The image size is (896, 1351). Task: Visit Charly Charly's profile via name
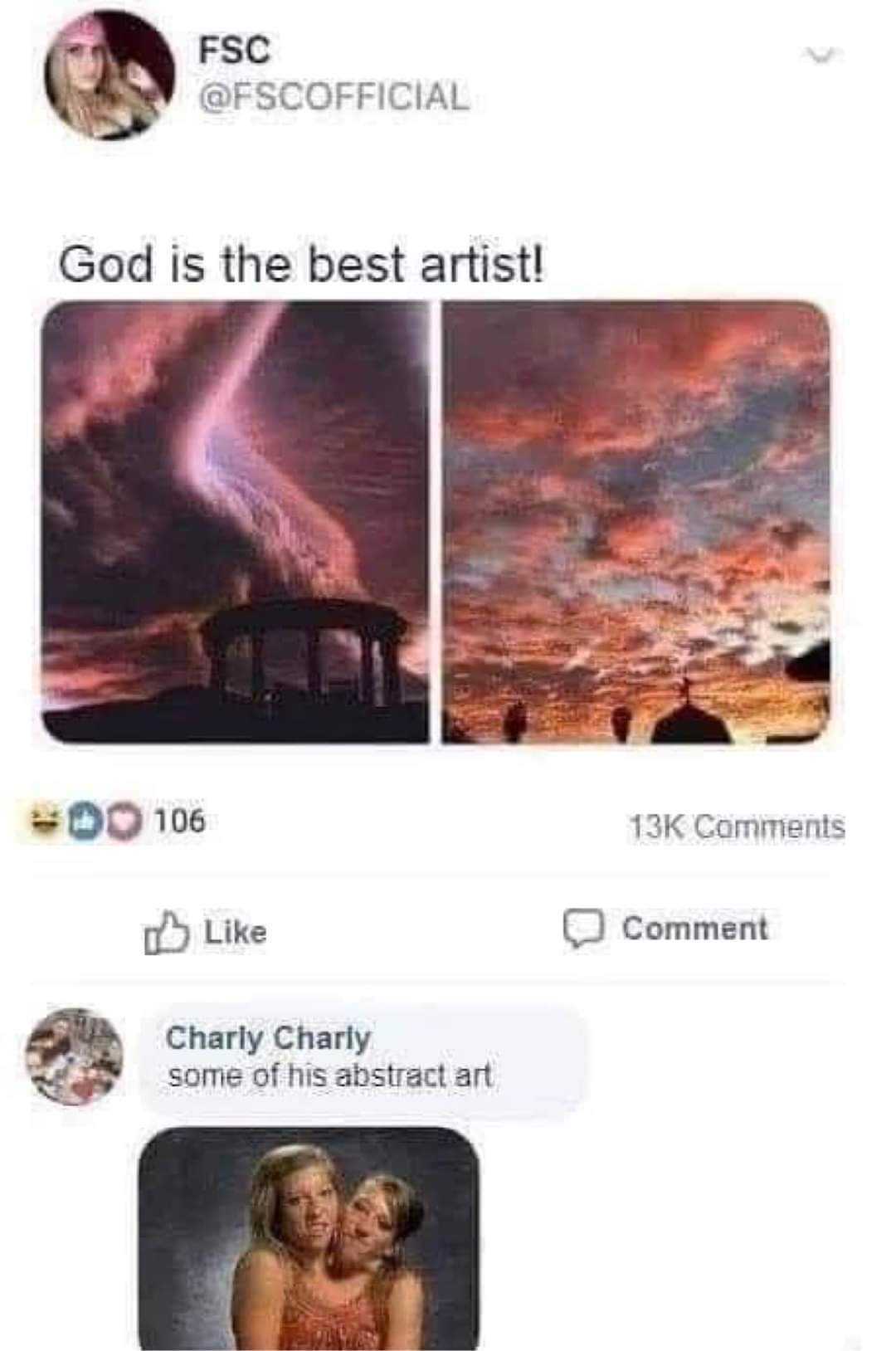coord(268,1037)
